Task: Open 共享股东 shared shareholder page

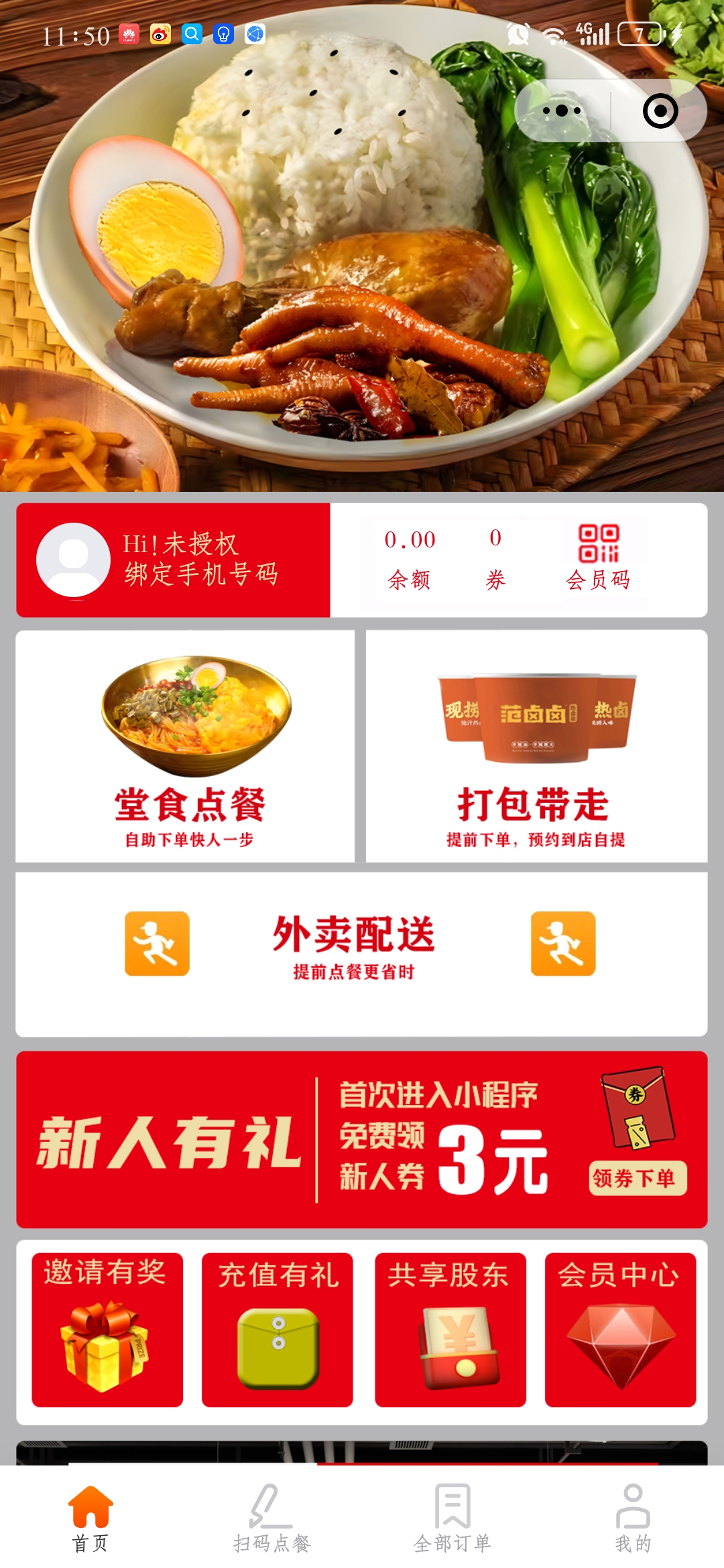Action: pyautogui.click(x=450, y=1329)
